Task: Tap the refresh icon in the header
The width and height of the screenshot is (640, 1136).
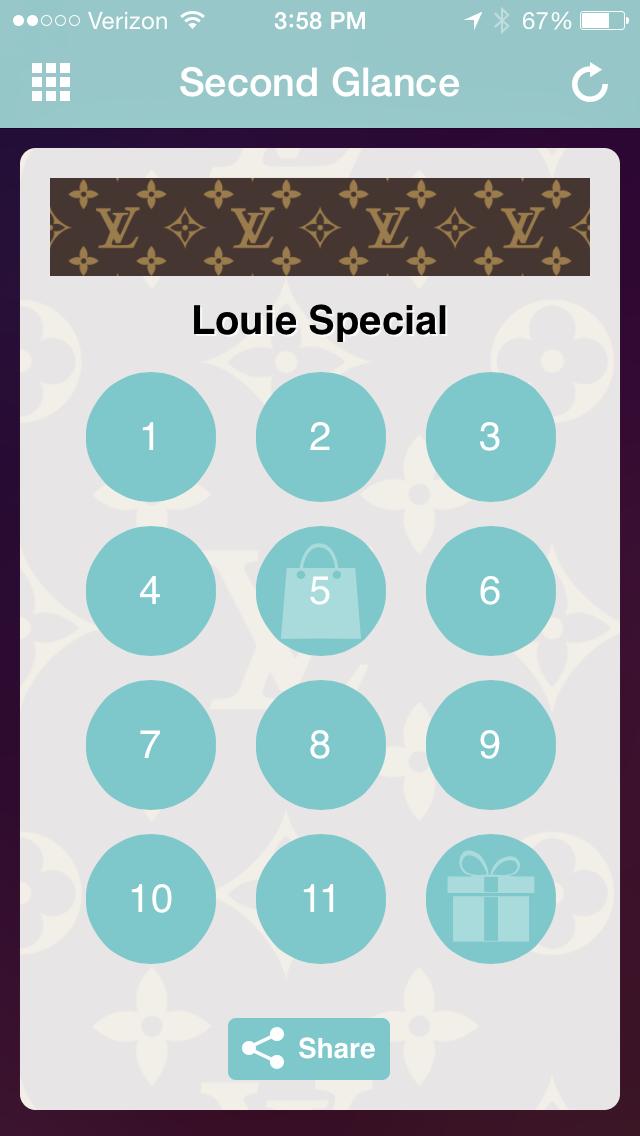Action: (589, 83)
